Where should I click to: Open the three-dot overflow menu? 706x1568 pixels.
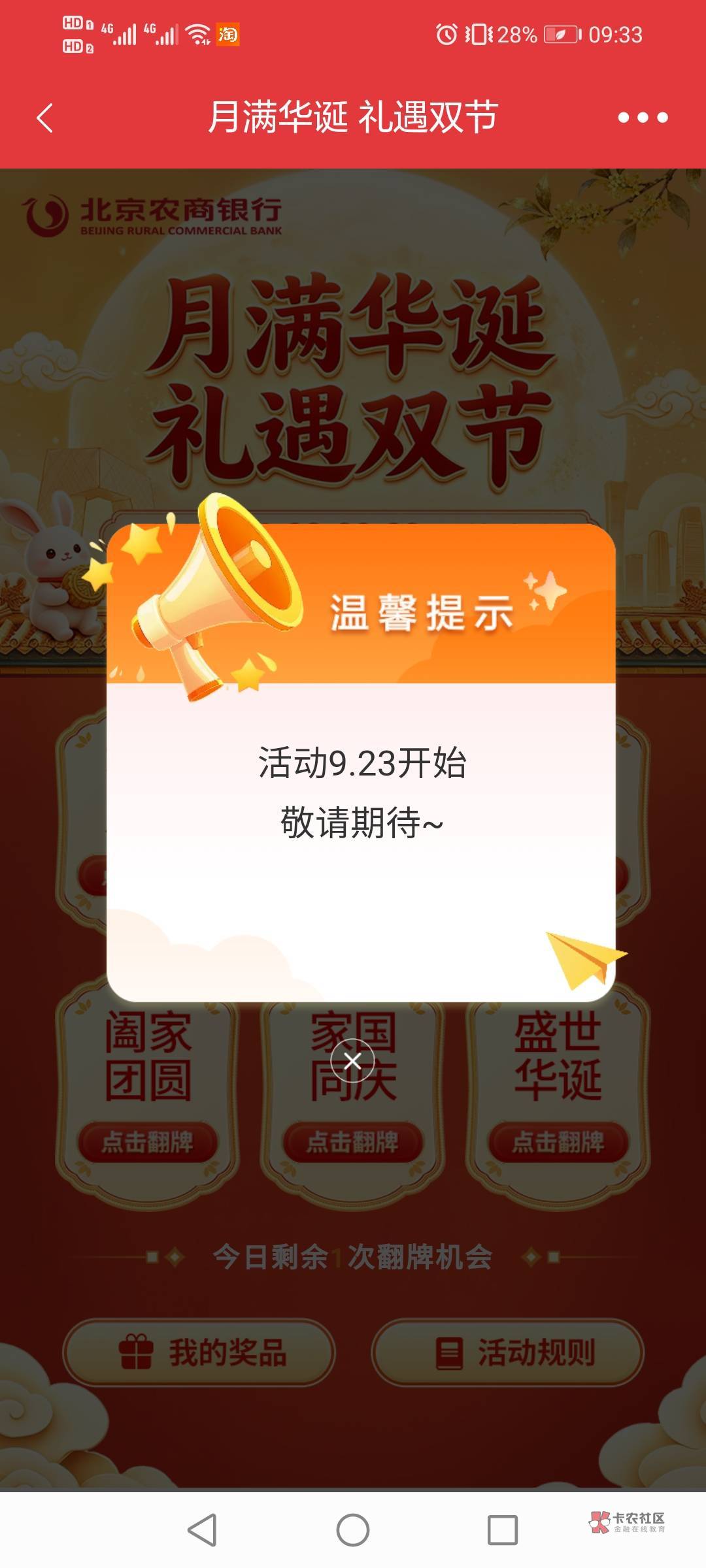(x=643, y=118)
